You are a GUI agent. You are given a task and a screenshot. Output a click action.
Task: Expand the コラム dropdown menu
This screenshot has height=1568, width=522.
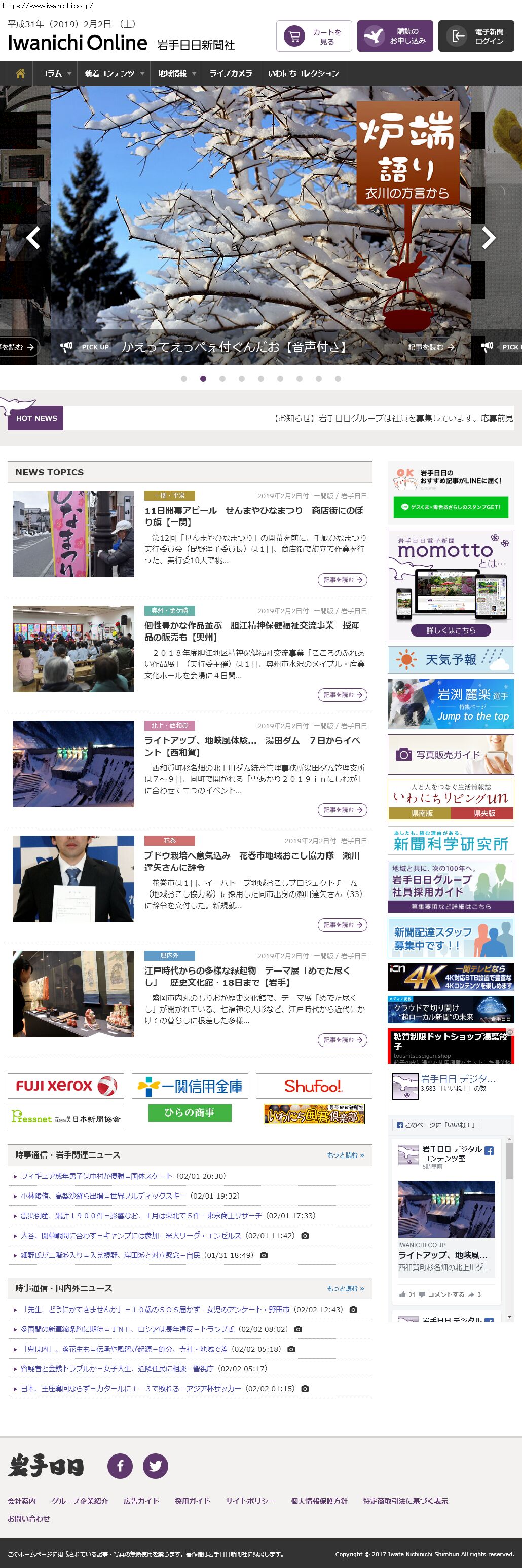click(55, 73)
